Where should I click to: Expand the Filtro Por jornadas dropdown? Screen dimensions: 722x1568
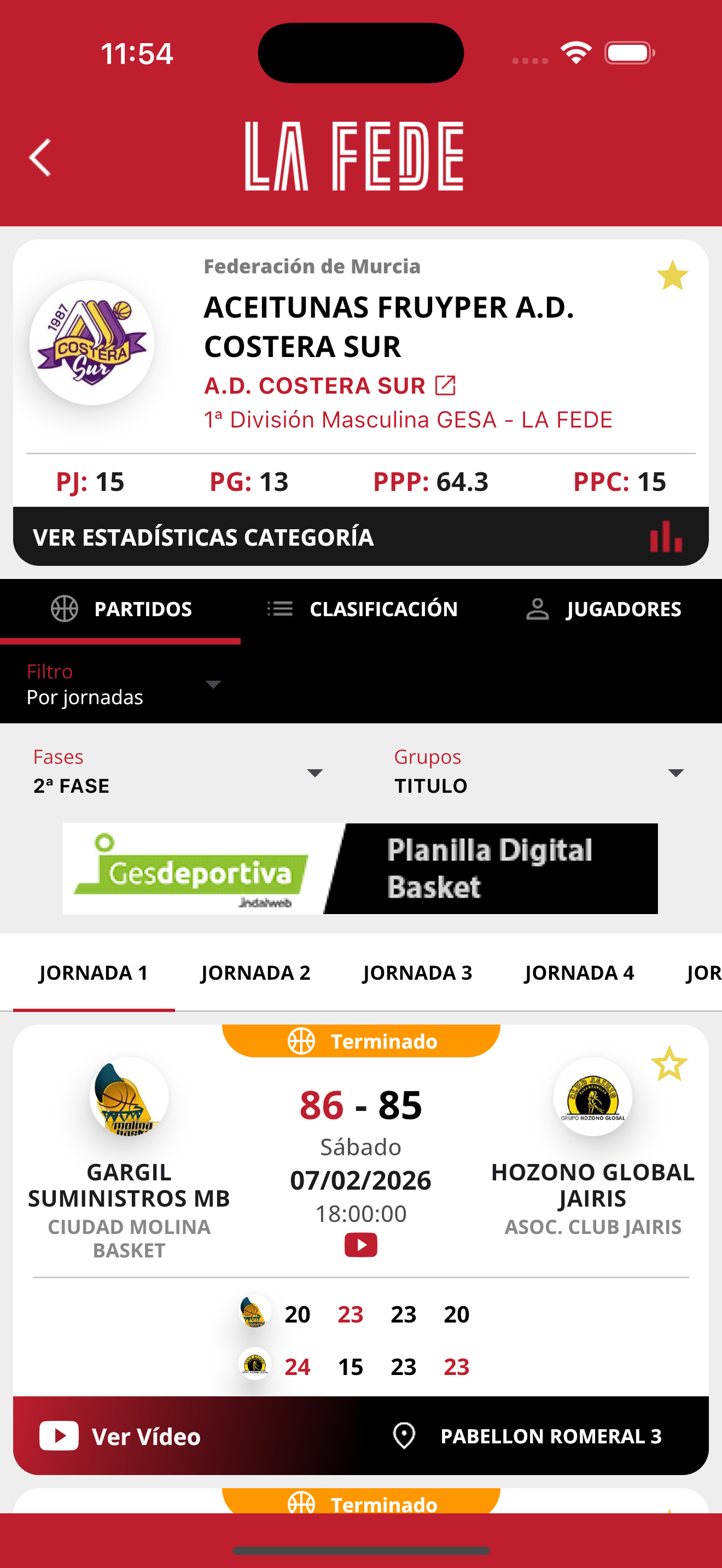(124, 684)
